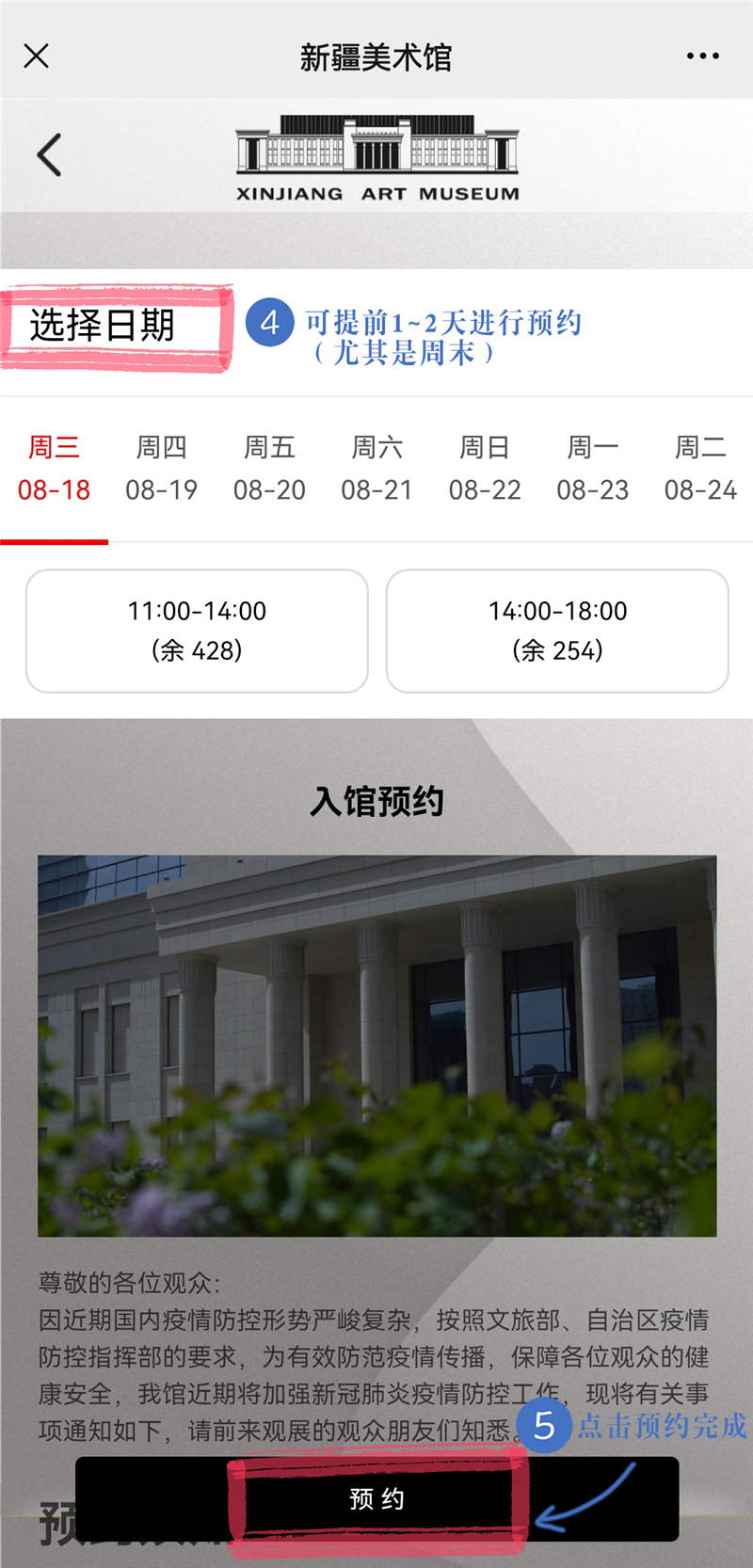Image resolution: width=753 pixels, height=1568 pixels.
Task: Choose the 周五 08-20 date tab
Action: (x=269, y=469)
